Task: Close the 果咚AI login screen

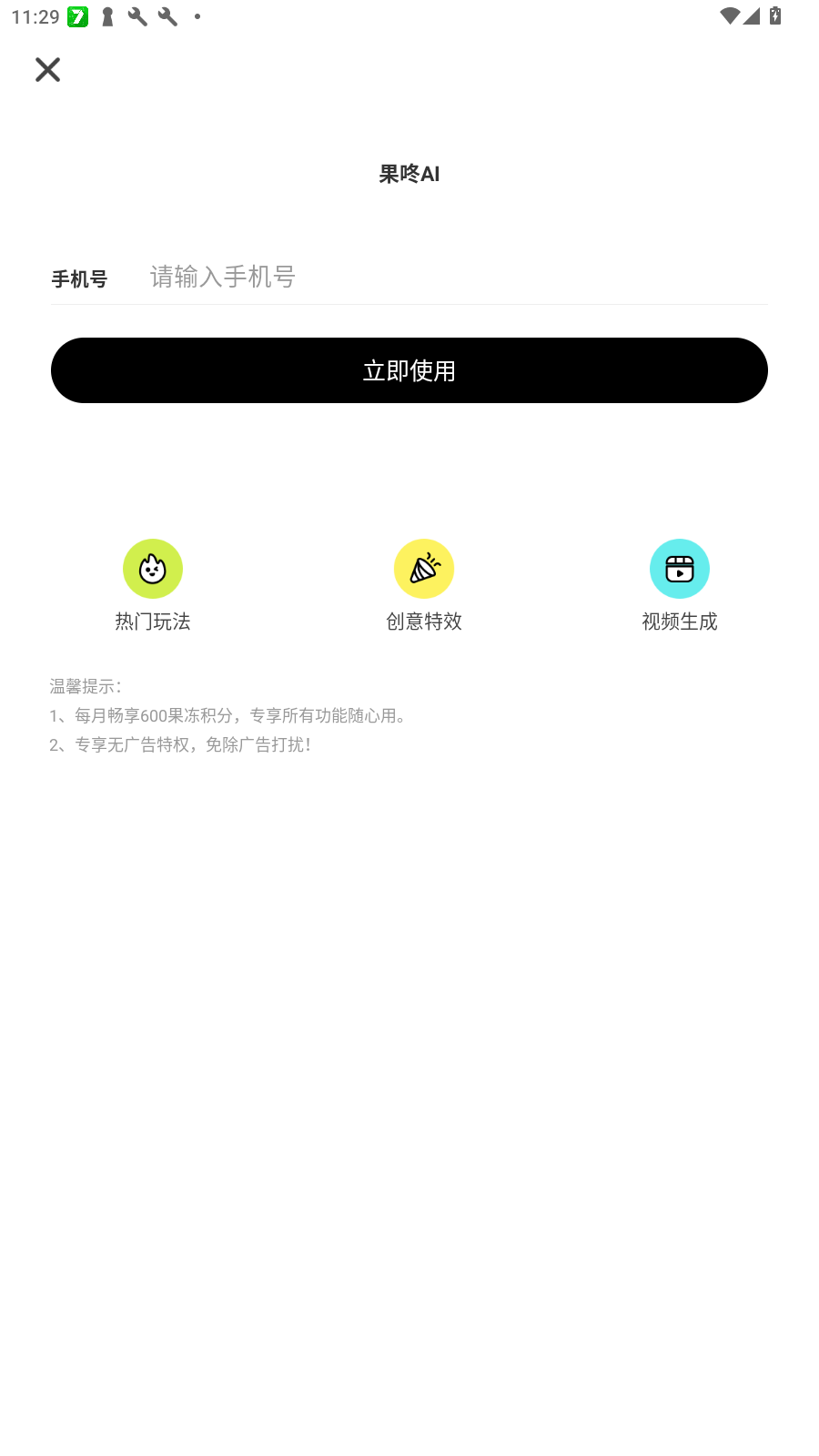Action: click(x=47, y=69)
